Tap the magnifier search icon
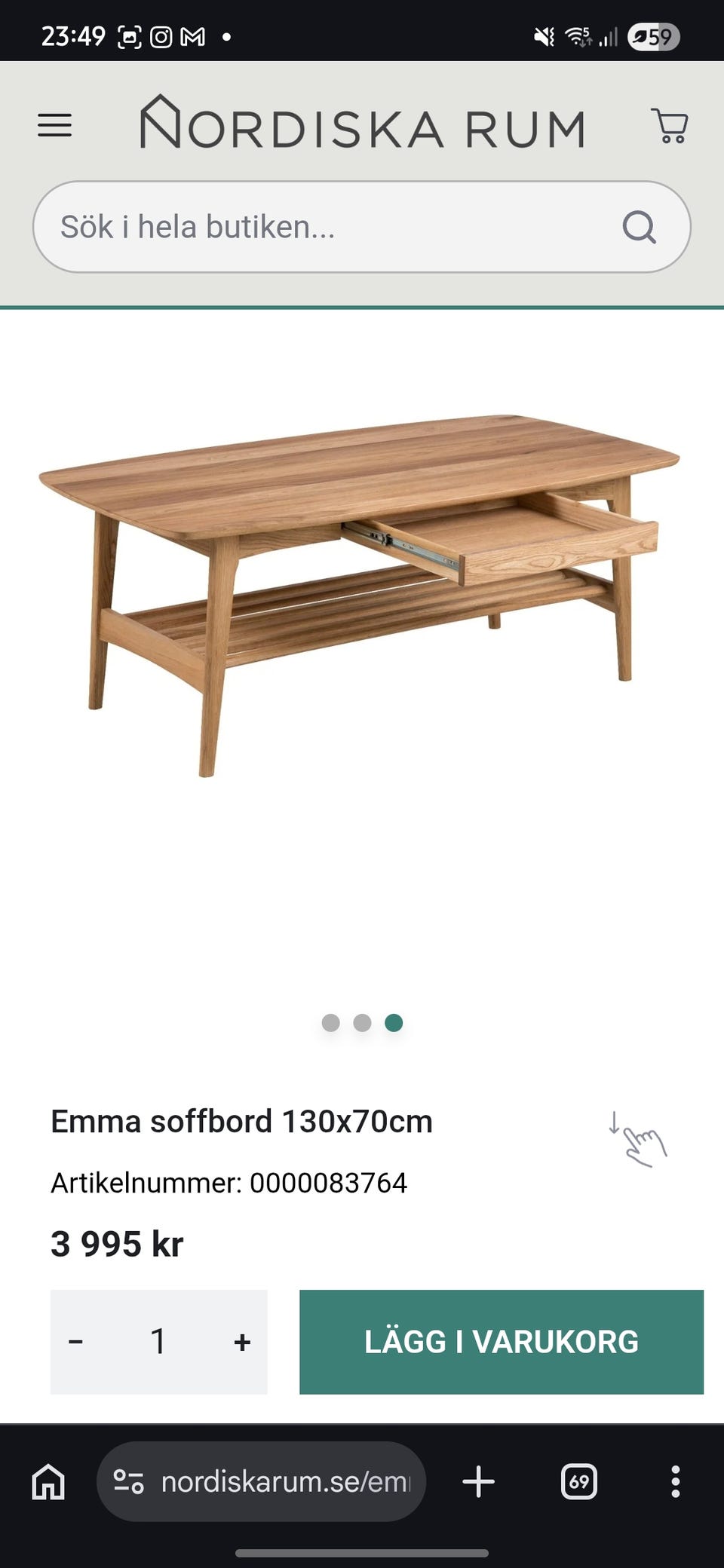This screenshot has height=1568, width=724. click(x=639, y=227)
